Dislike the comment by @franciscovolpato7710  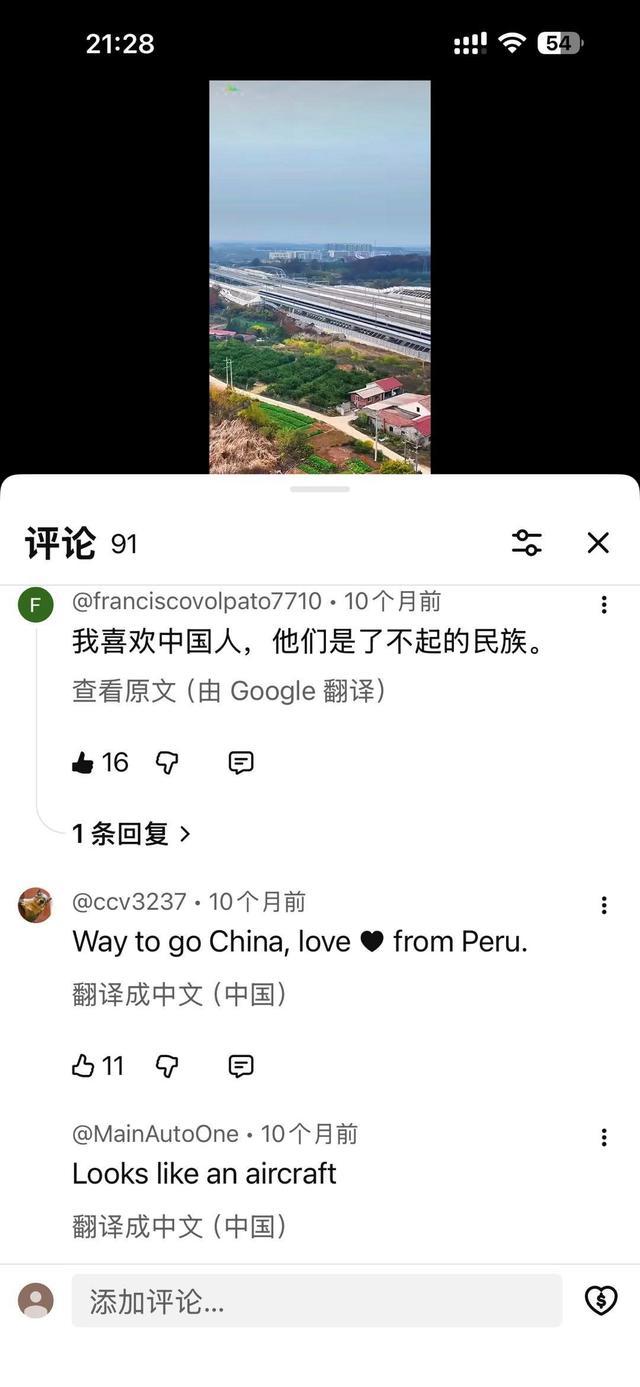click(x=167, y=763)
